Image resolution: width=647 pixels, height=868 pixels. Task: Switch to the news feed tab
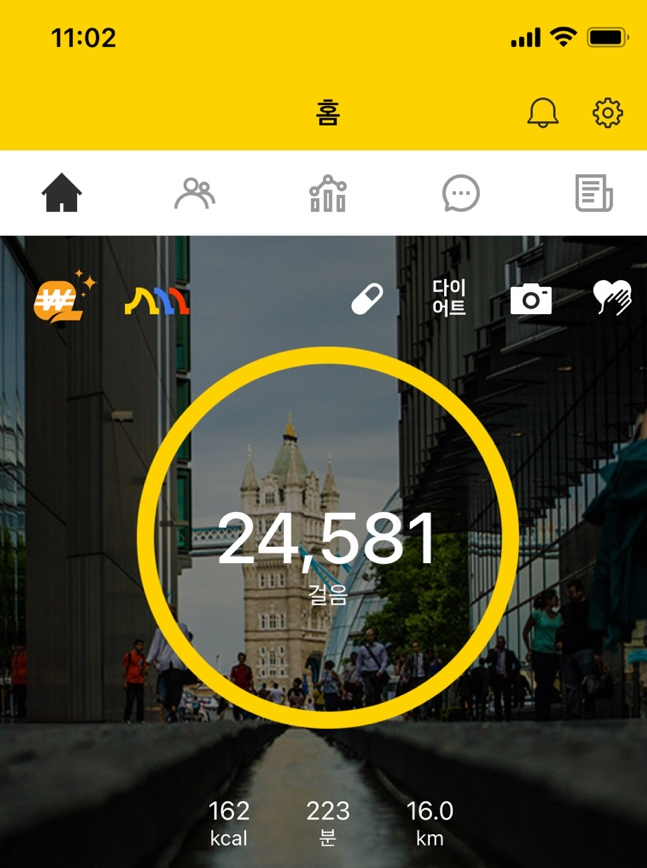click(x=594, y=193)
